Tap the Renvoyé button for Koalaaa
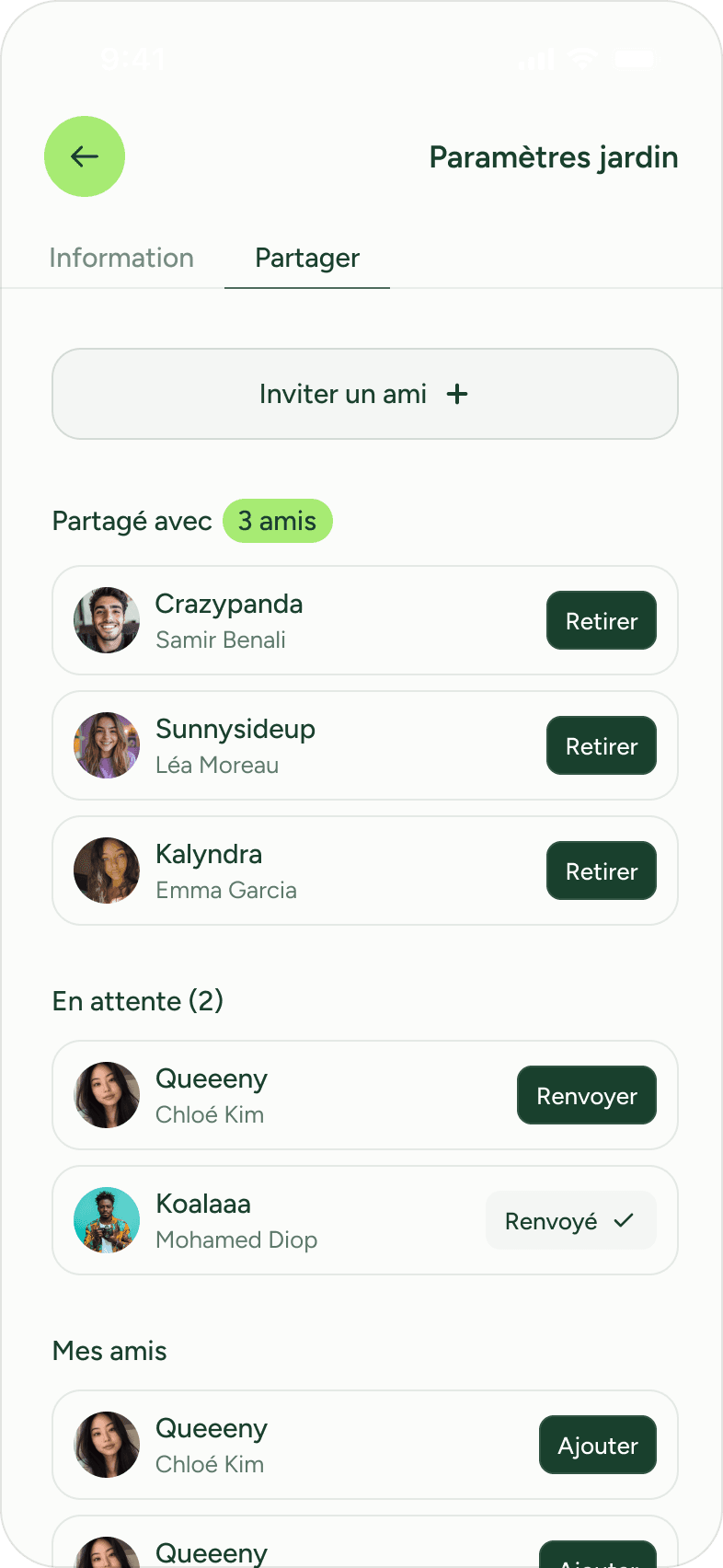The width and height of the screenshot is (723, 1568). coord(570,1221)
